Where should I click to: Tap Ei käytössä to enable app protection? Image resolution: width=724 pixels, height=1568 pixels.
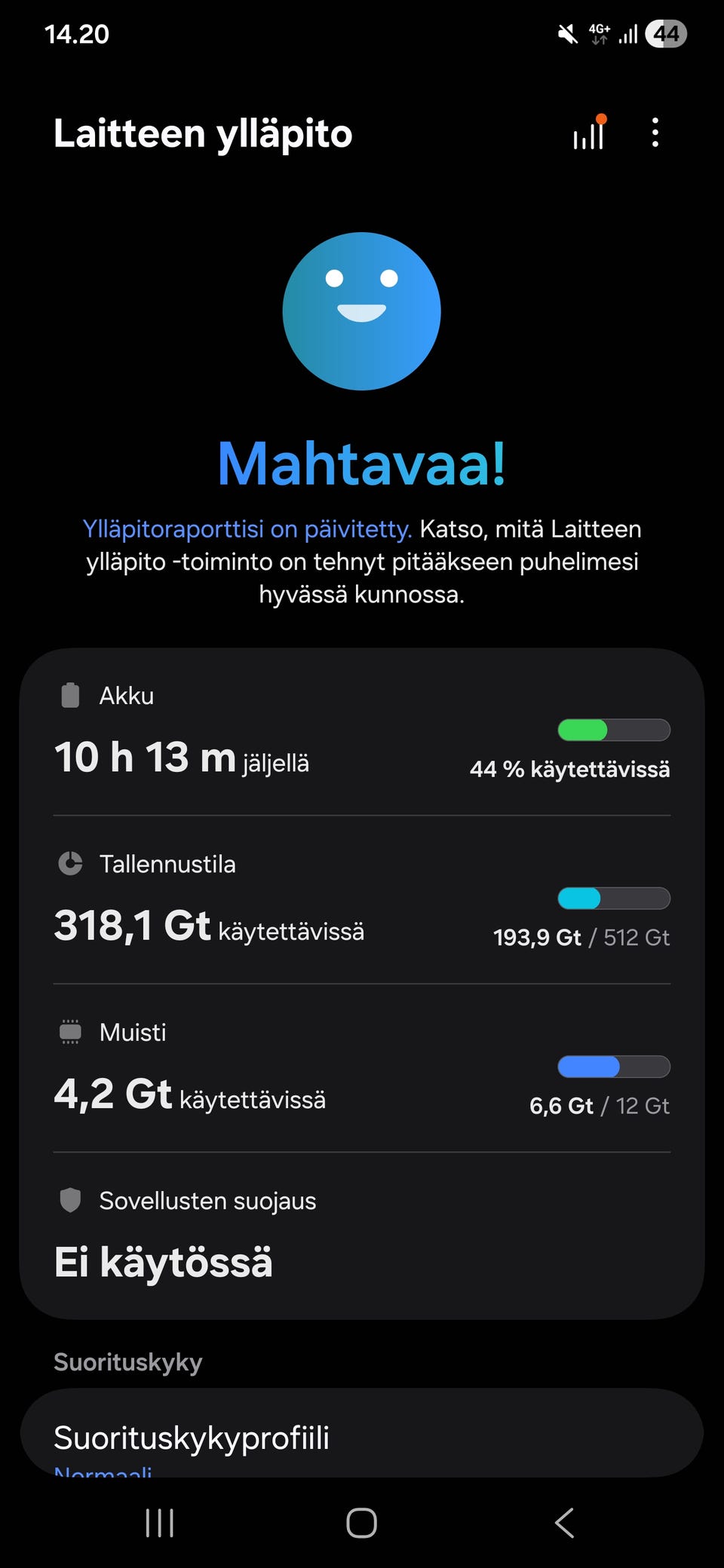pyautogui.click(x=164, y=1261)
